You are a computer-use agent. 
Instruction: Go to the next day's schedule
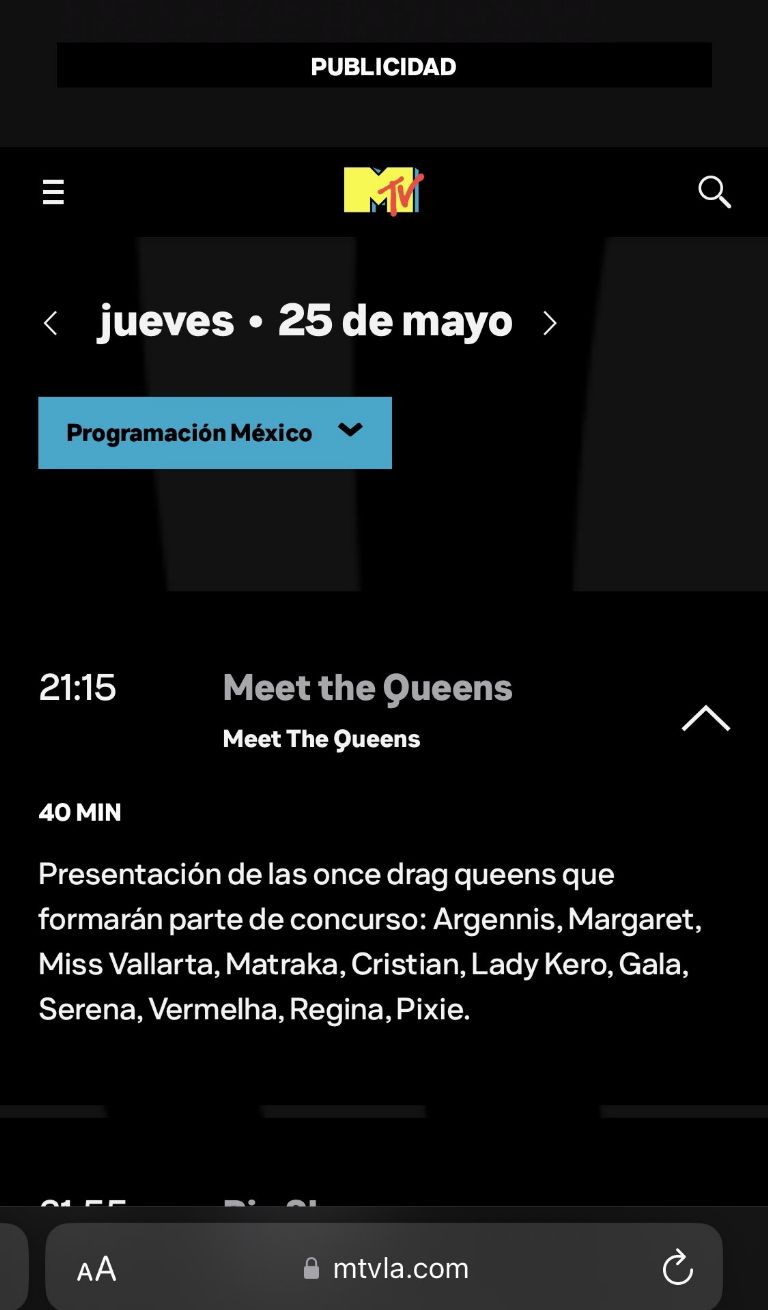549,323
